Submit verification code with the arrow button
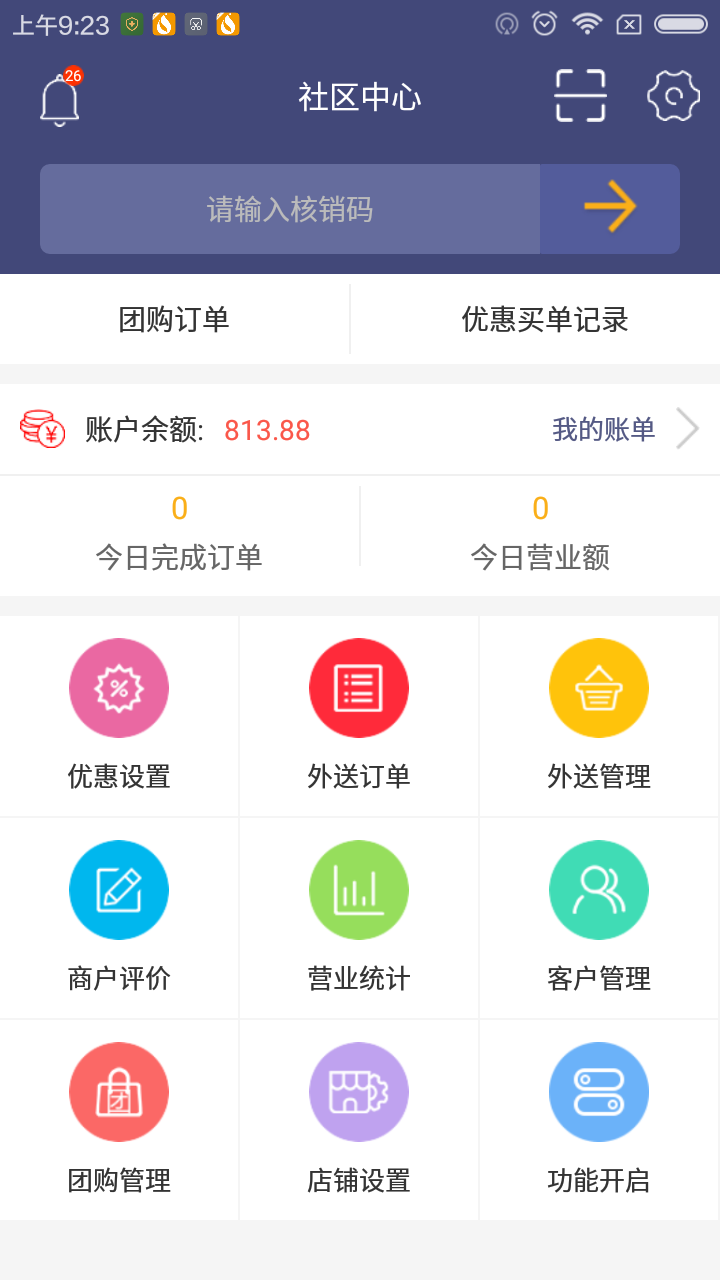 coord(610,208)
